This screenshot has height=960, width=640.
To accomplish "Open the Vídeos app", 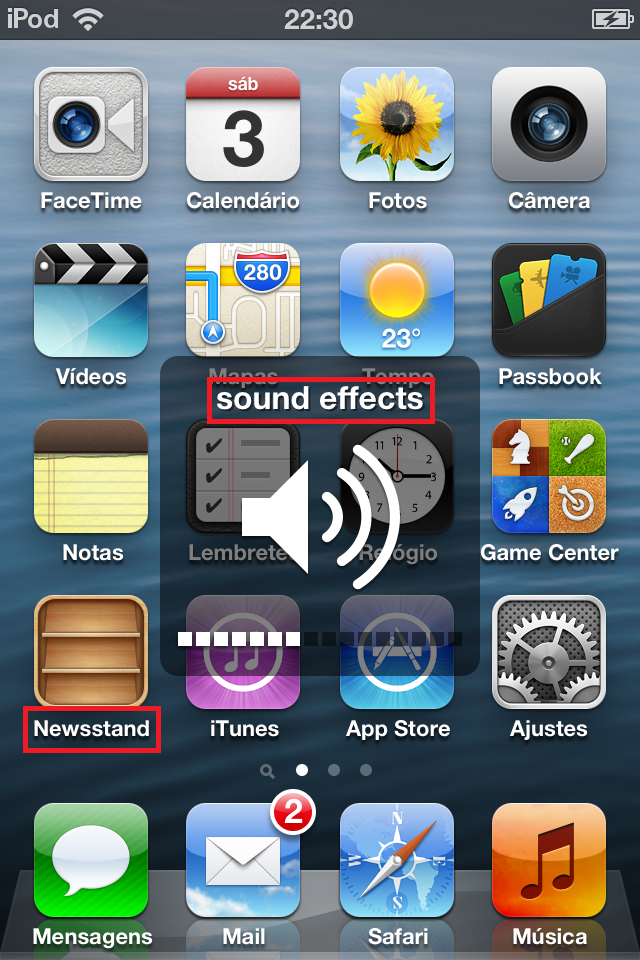I will 91,300.
